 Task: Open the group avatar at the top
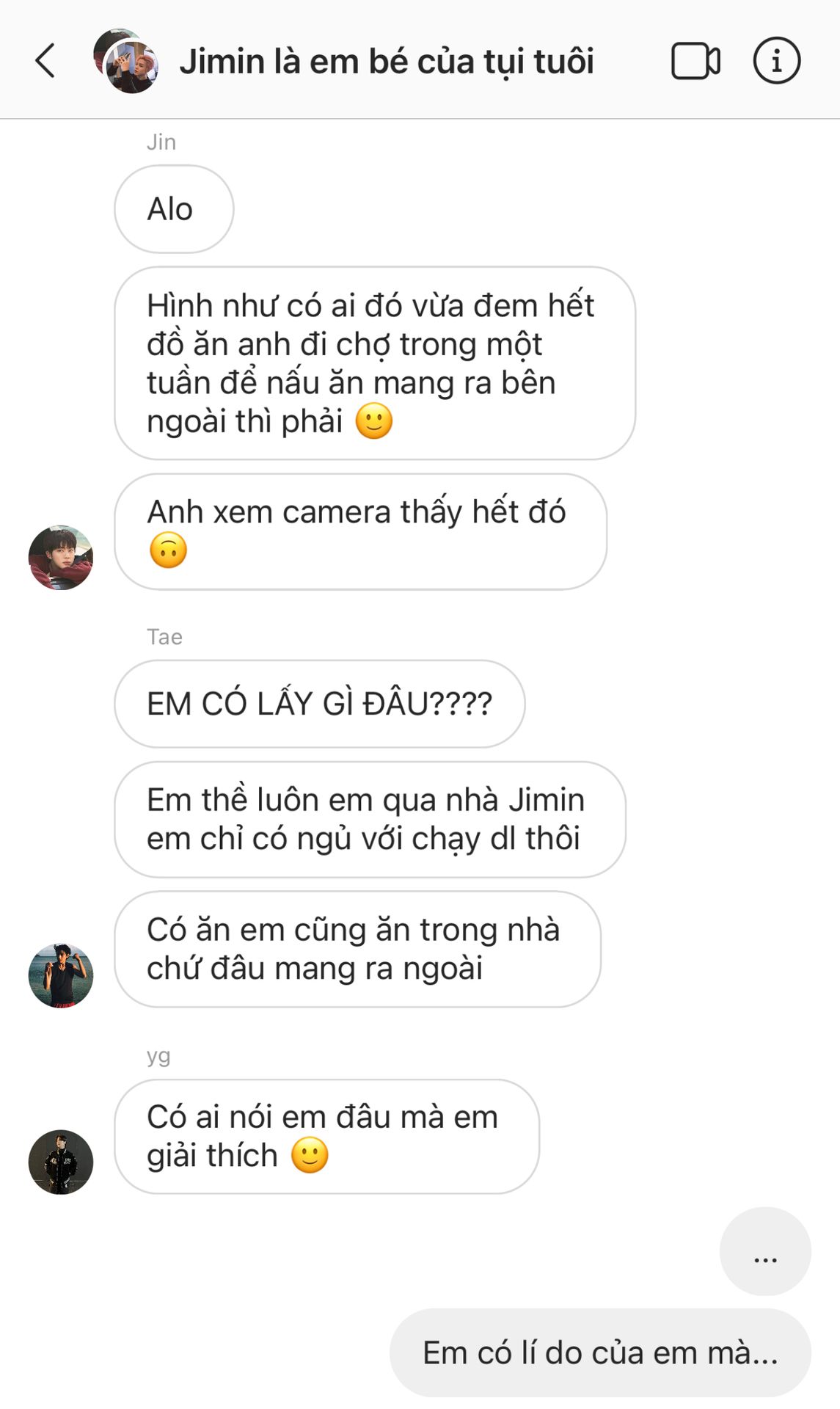point(126,62)
